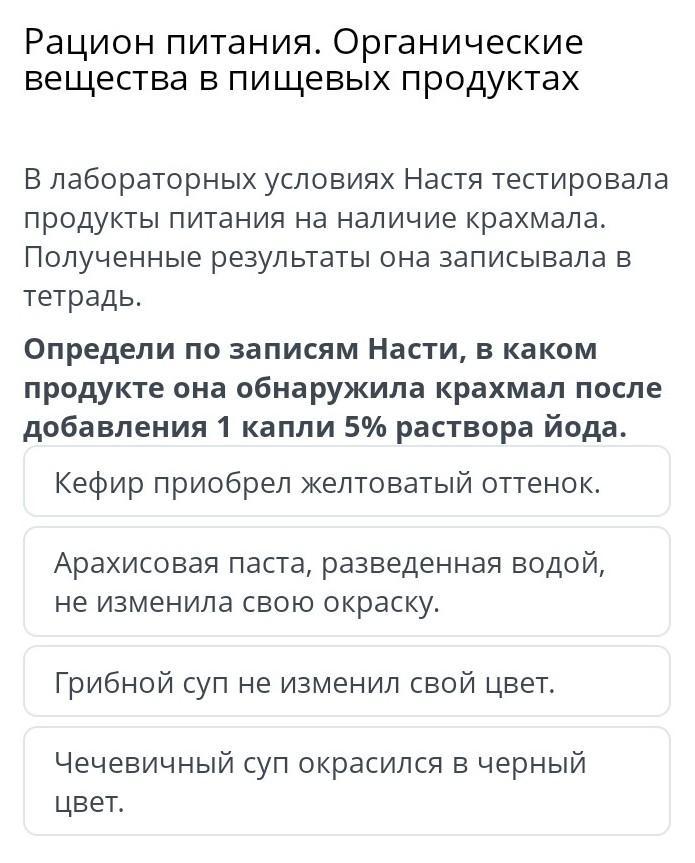Select the answer about kefir turning yellowish

(346, 483)
